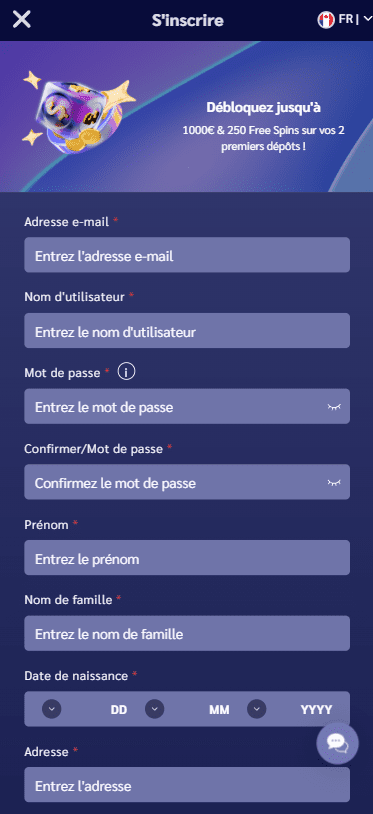Reveal the confirmation password text

point(334,483)
